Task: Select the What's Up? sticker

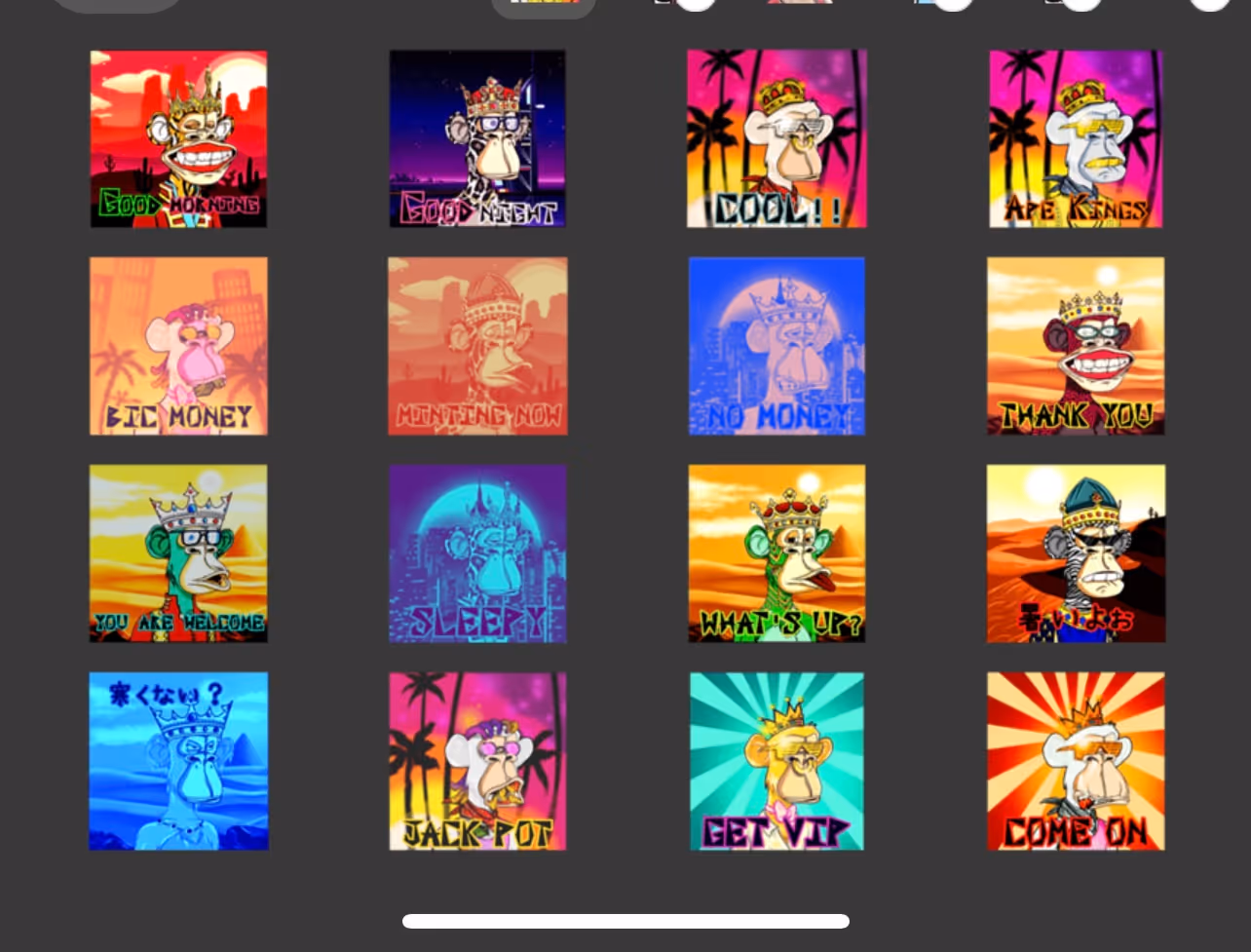Action: click(777, 553)
